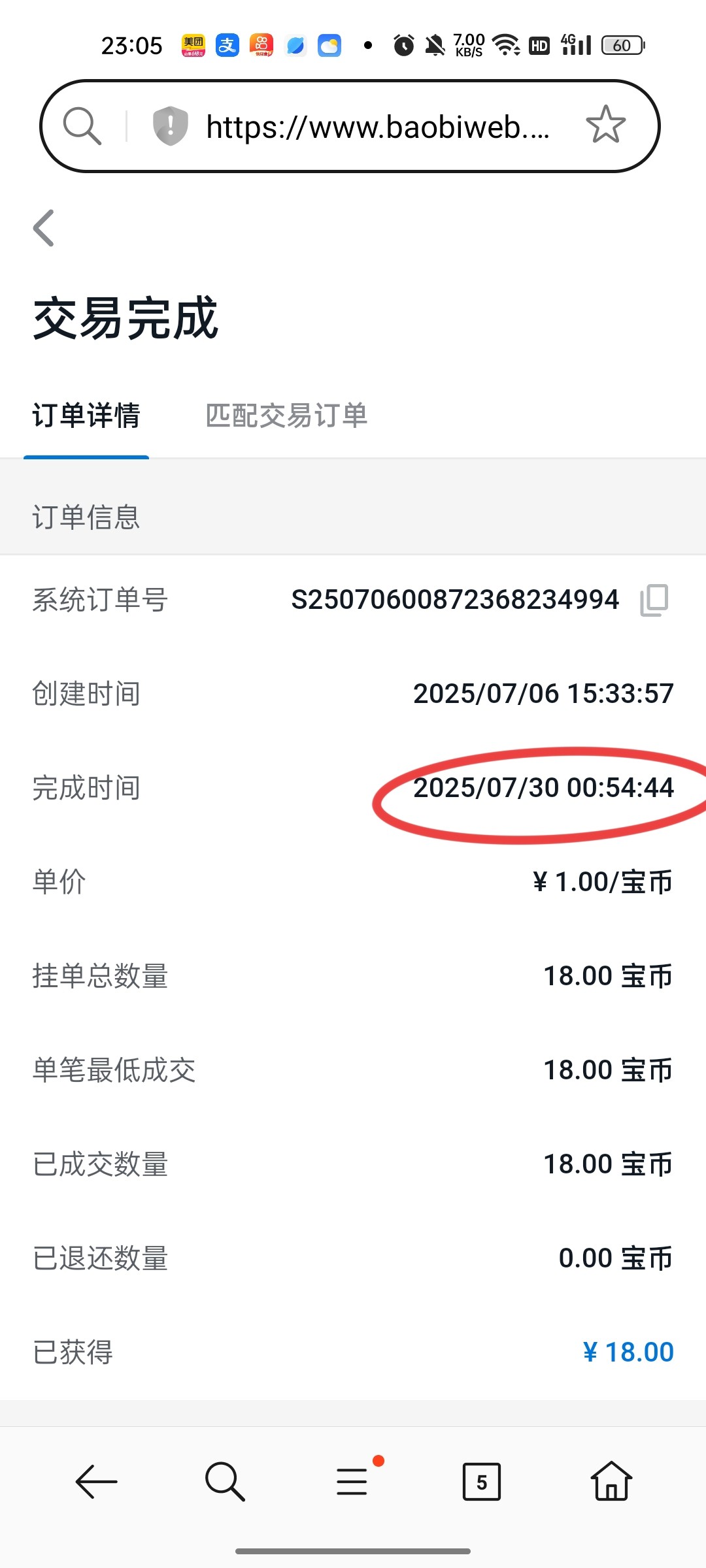
Task: Open search from the bottom toolbar
Action: (x=225, y=1482)
